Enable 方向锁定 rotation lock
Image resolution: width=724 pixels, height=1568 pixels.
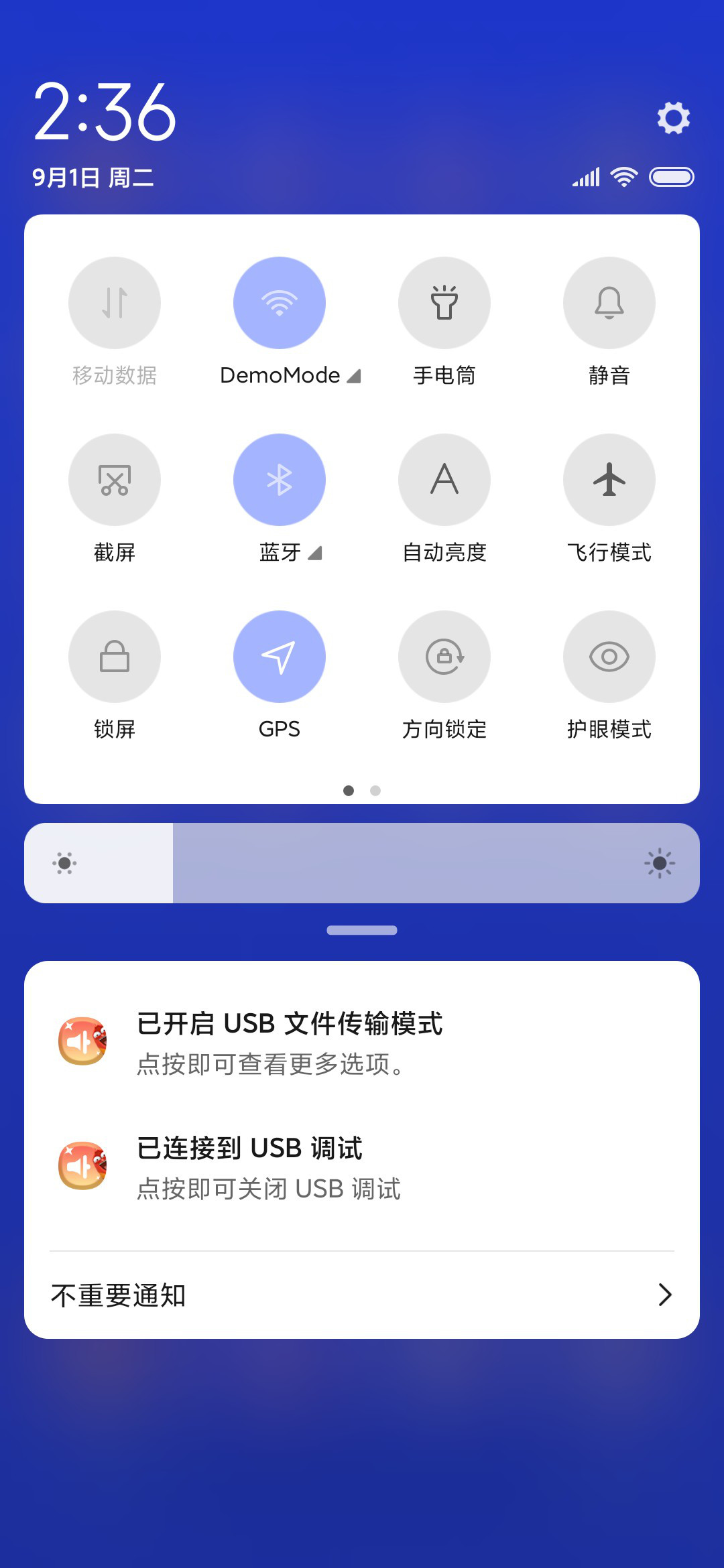[x=444, y=657]
